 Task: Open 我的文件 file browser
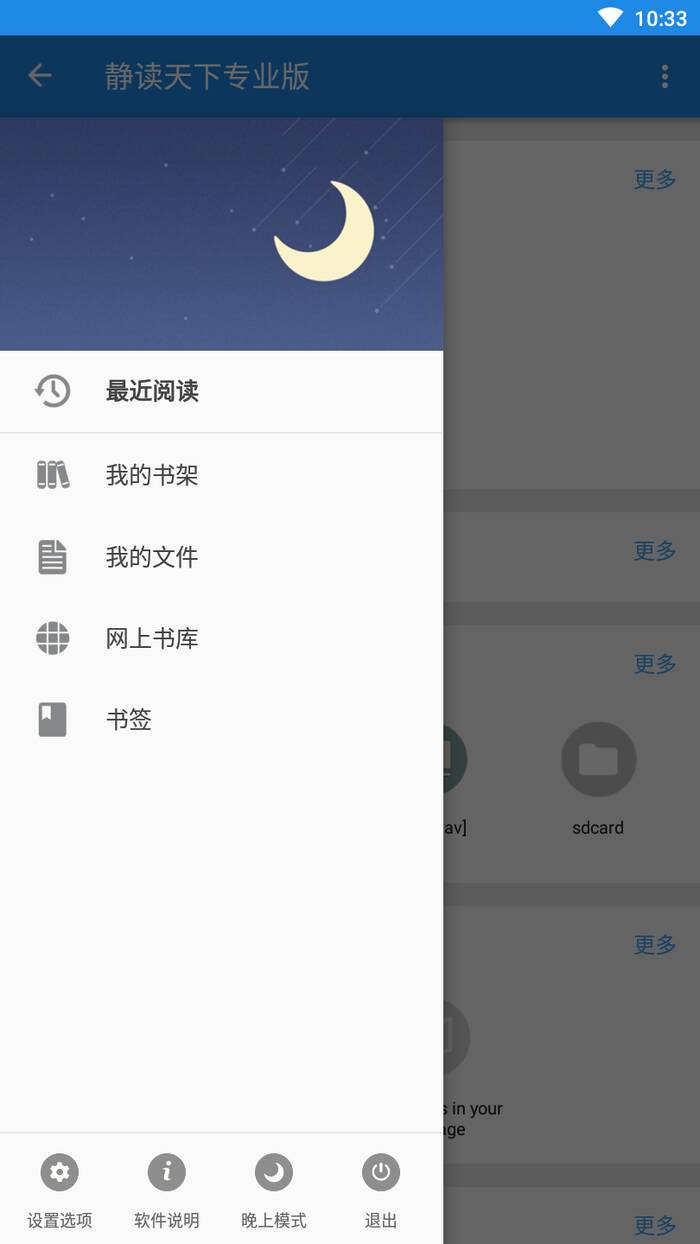(221, 557)
